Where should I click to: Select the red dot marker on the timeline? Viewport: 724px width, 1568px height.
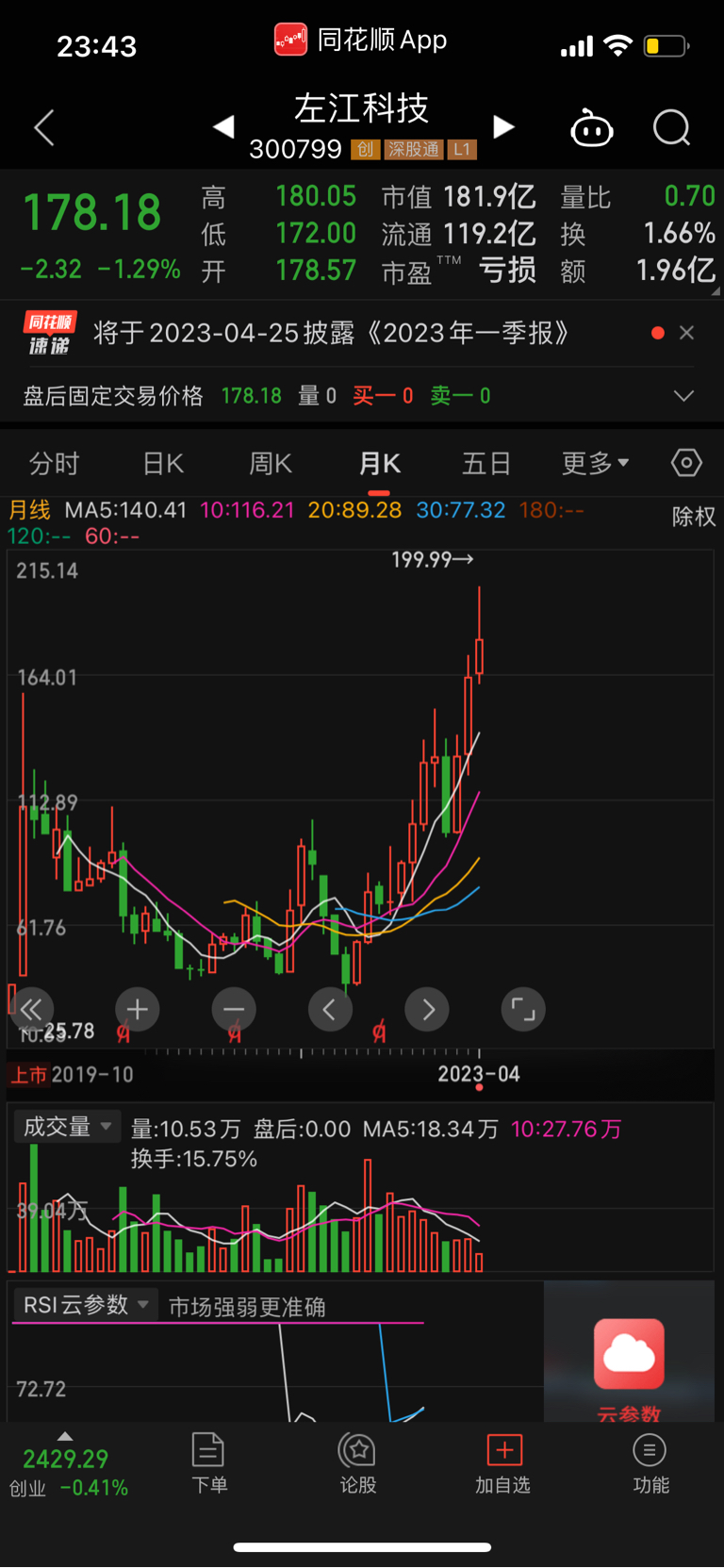point(479,1087)
